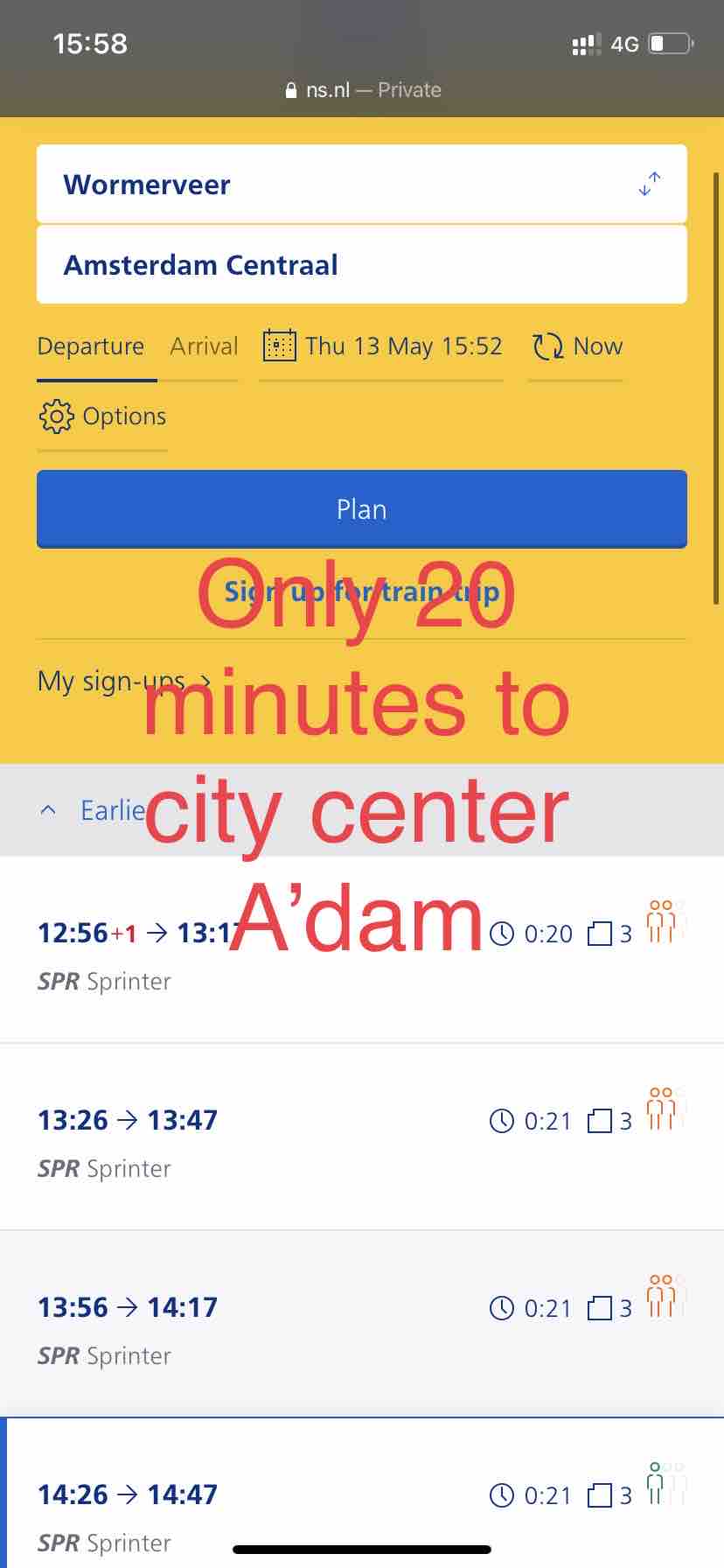The height and width of the screenshot is (1568, 724).
Task: Select the Departure tab
Action: (91, 346)
